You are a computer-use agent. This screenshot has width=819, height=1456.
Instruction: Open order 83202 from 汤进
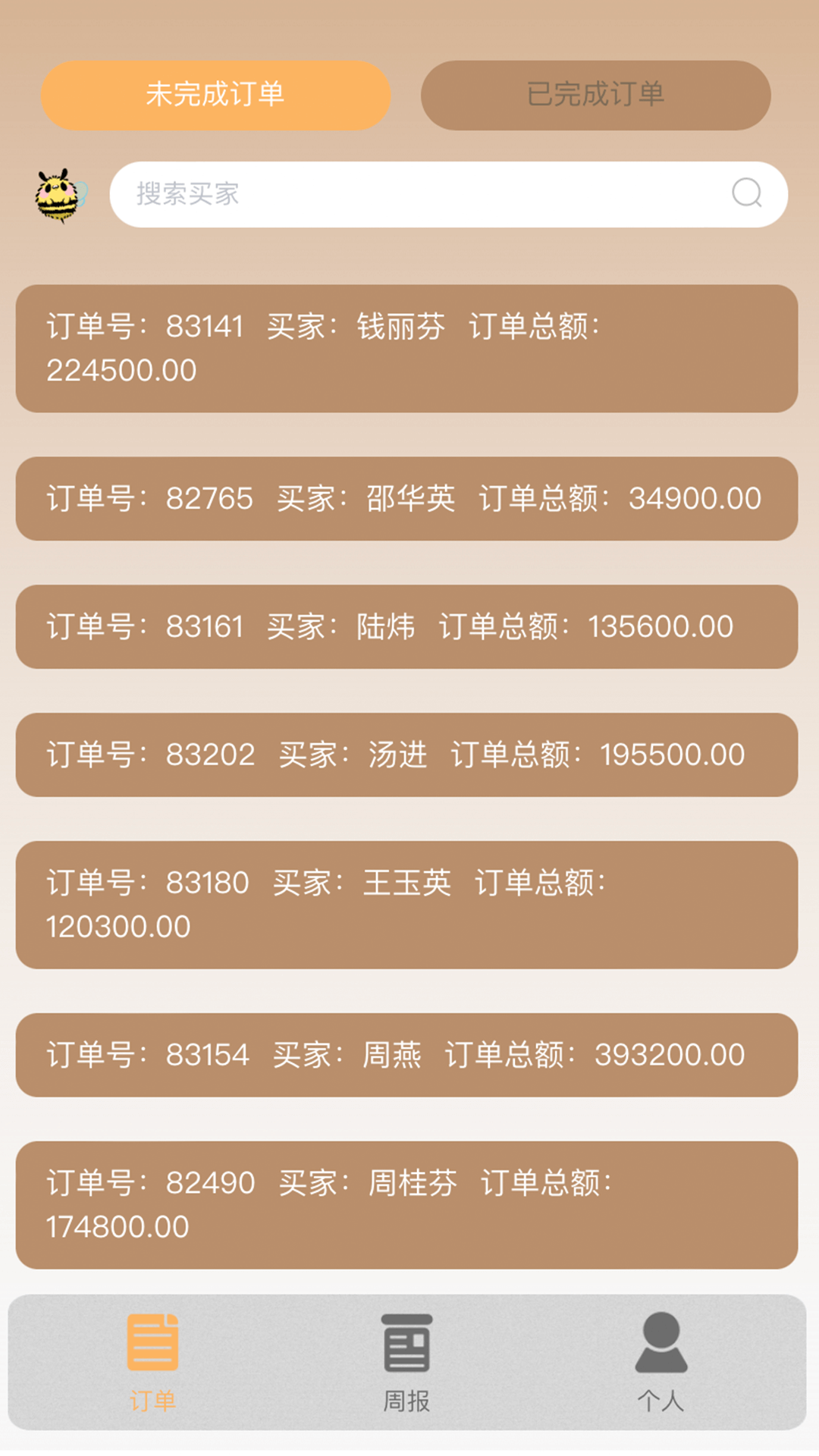(x=406, y=755)
